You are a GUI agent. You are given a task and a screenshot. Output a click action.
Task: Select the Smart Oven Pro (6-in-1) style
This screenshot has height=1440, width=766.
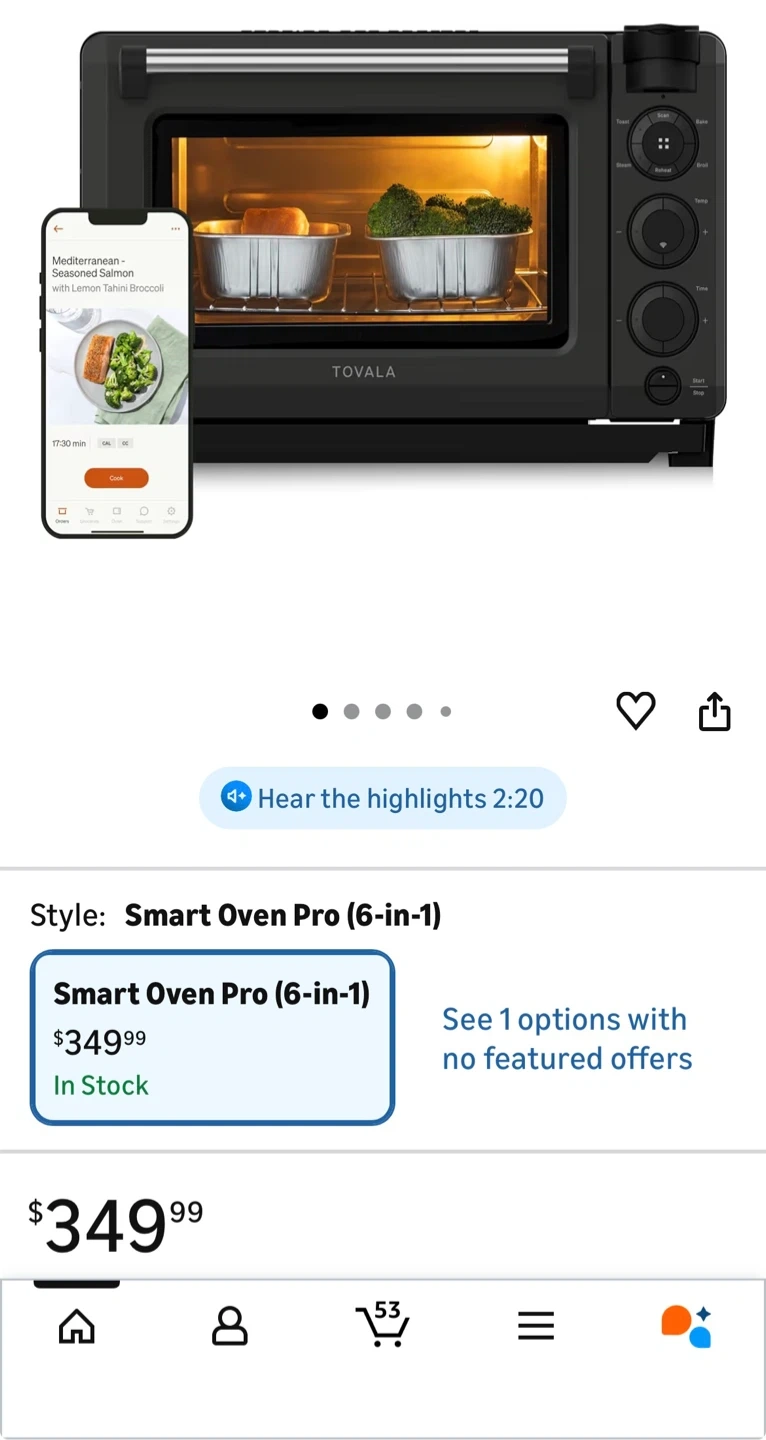point(212,1037)
